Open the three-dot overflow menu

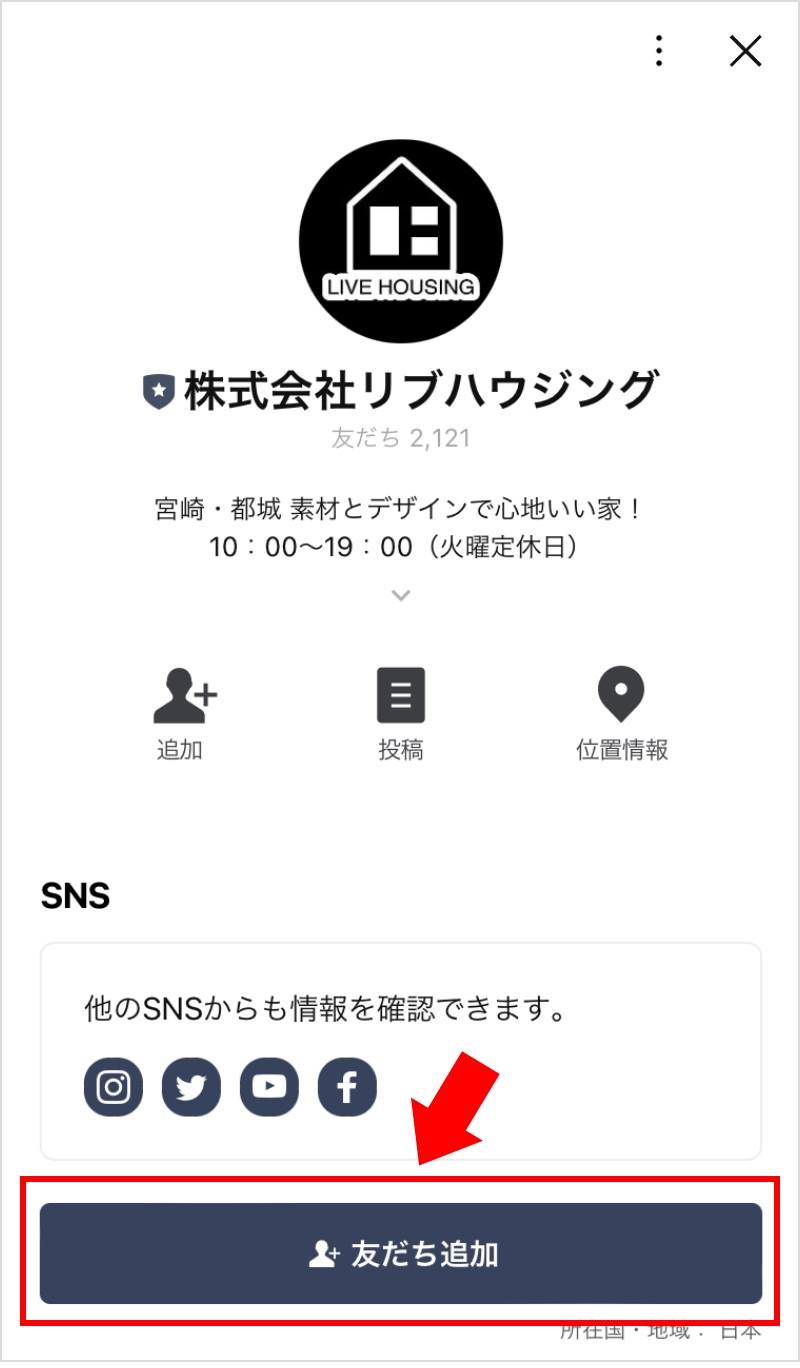(658, 51)
